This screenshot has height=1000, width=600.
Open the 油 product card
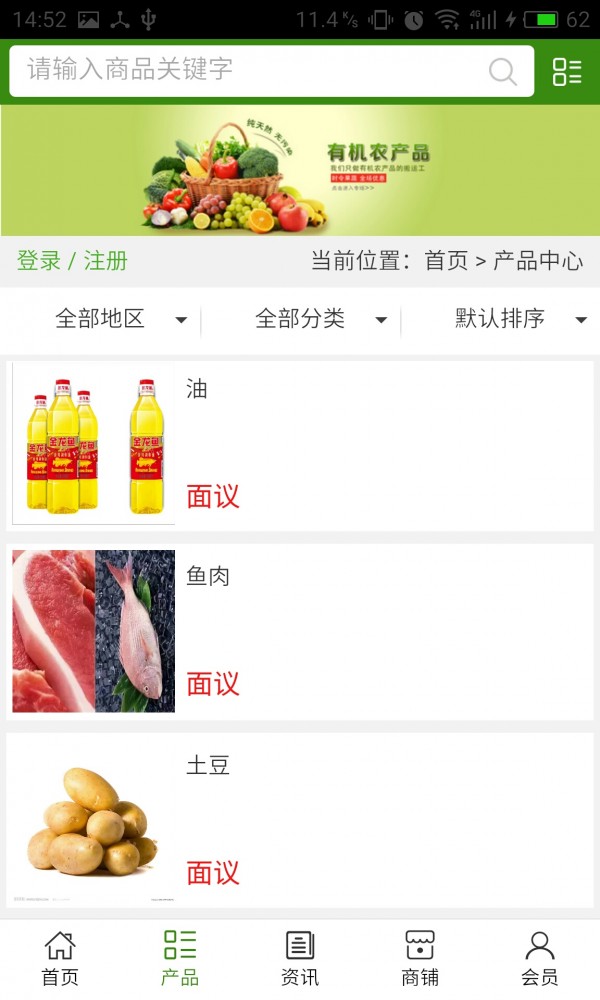pyautogui.click(x=300, y=444)
